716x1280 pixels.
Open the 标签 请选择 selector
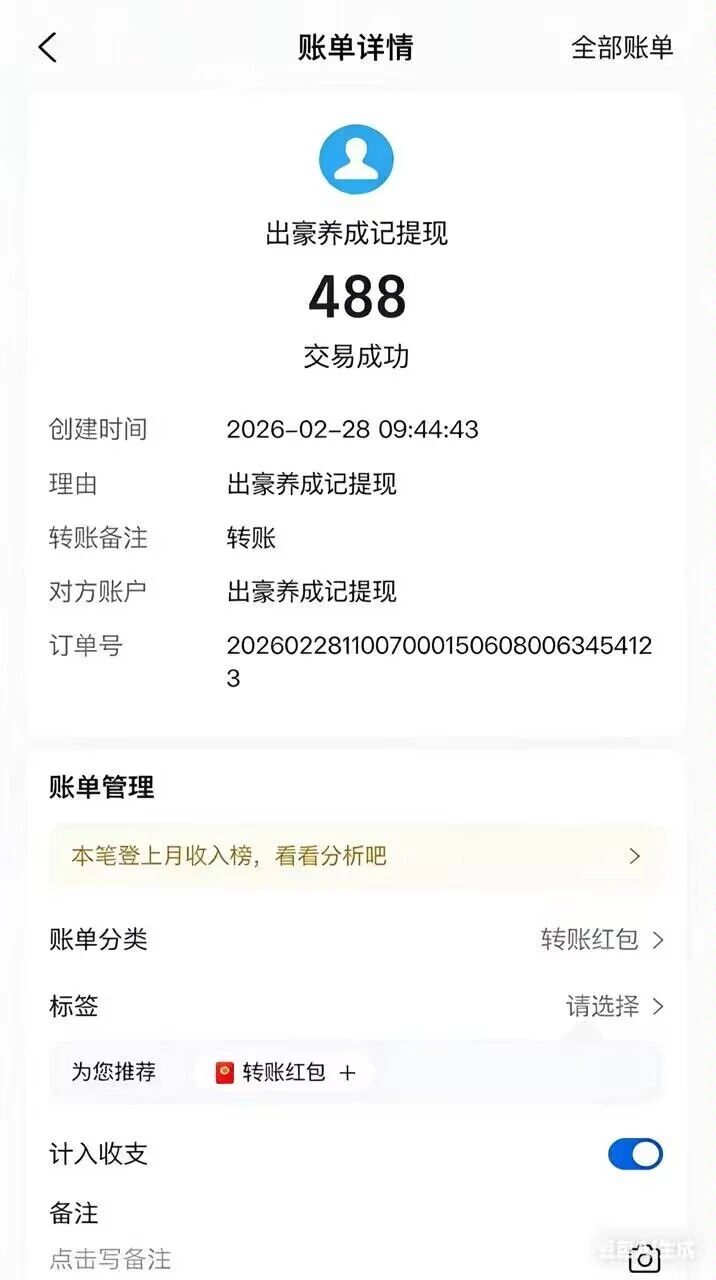point(614,1006)
